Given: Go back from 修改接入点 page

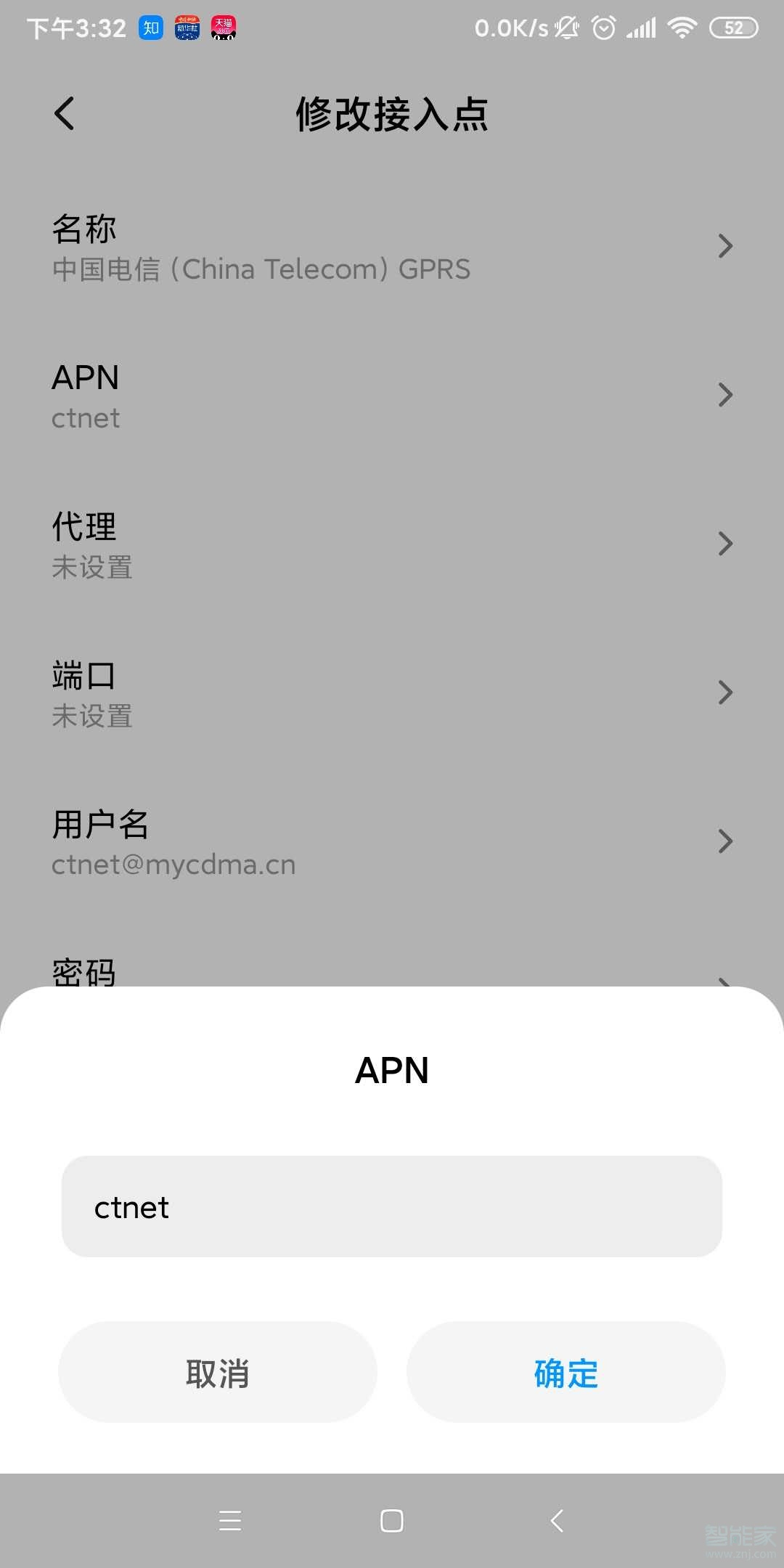Looking at the screenshot, I should tap(65, 114).
